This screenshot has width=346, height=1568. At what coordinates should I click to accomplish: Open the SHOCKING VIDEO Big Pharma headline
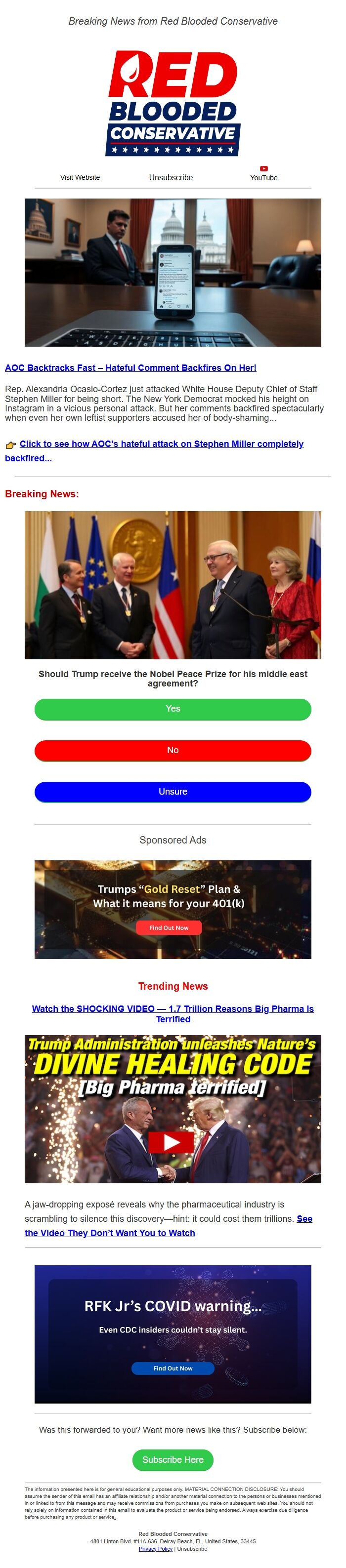[173, 1013]
